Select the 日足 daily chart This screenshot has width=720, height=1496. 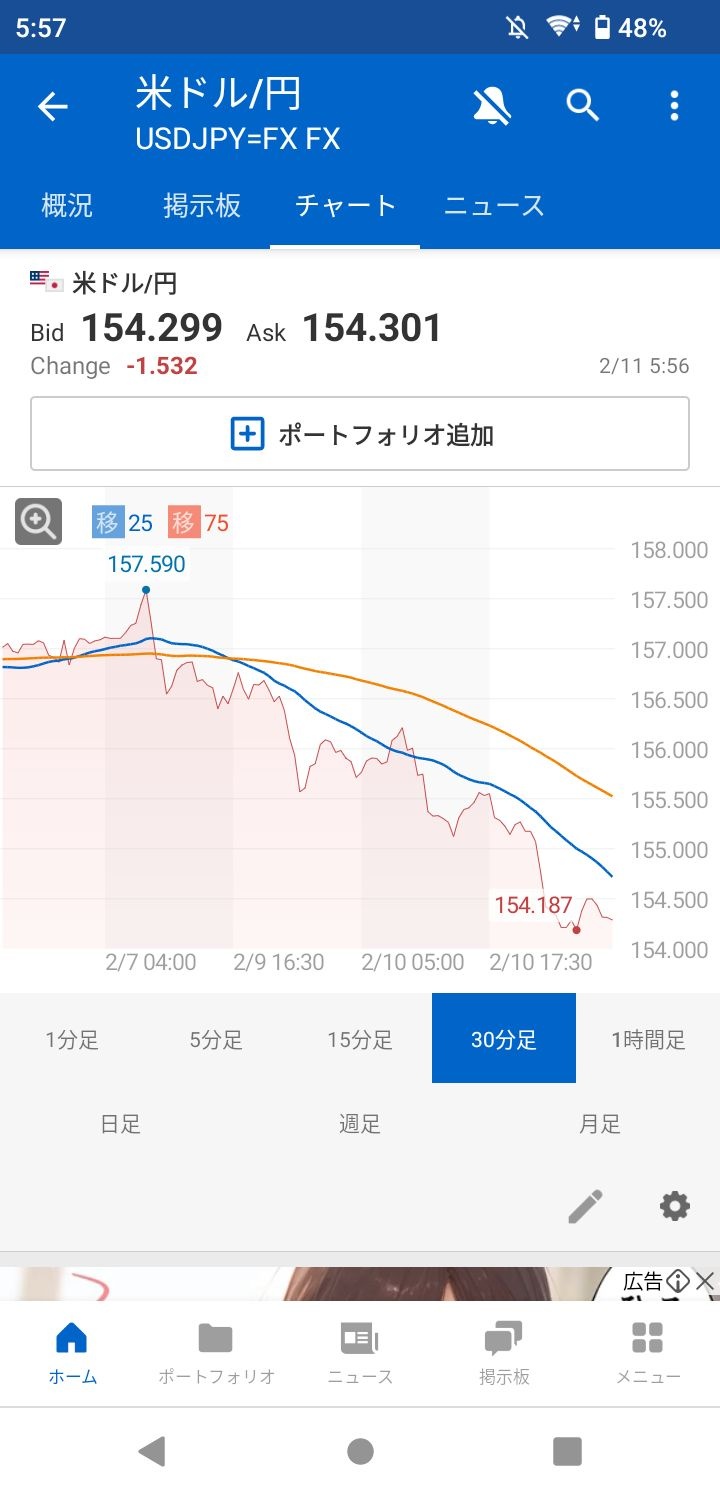coord(120,1124)
